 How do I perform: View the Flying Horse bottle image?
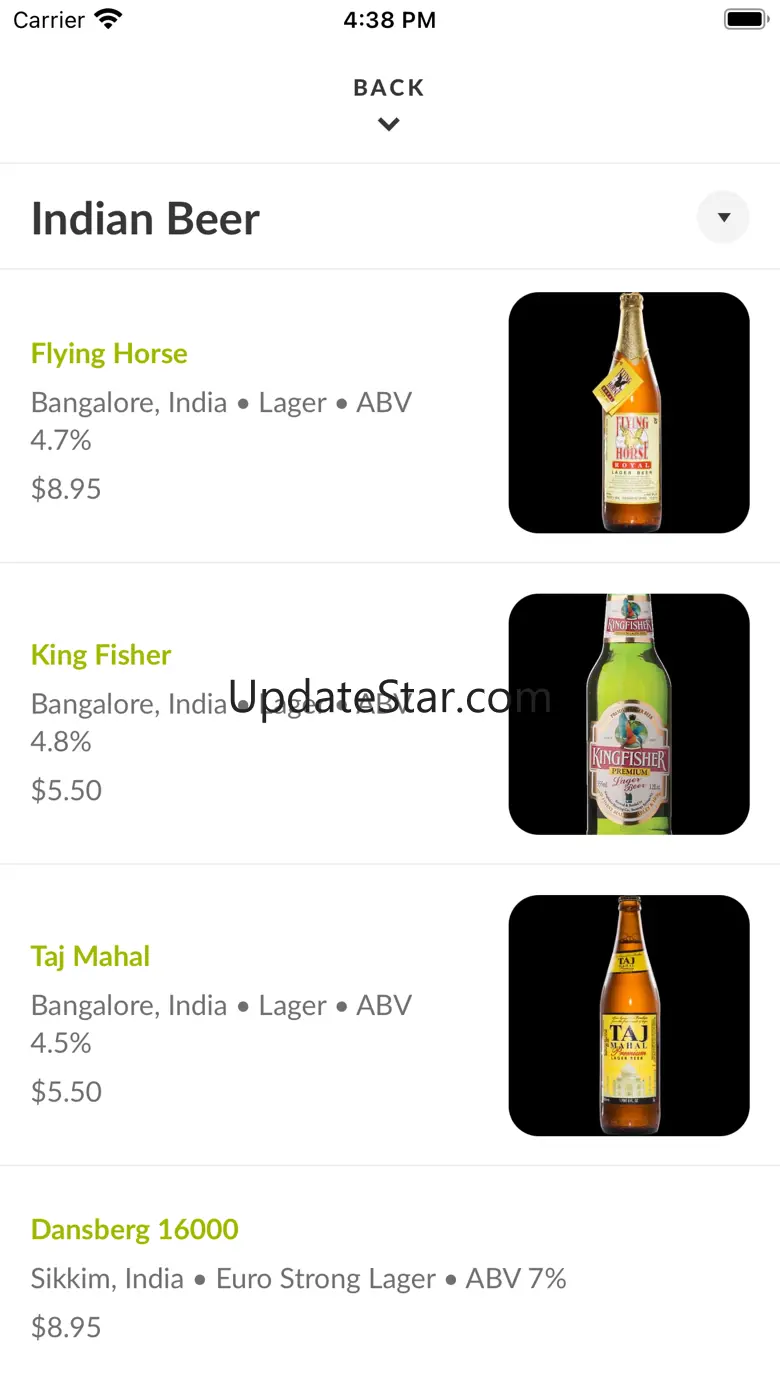pyautogui.click(x=629, y=412)
